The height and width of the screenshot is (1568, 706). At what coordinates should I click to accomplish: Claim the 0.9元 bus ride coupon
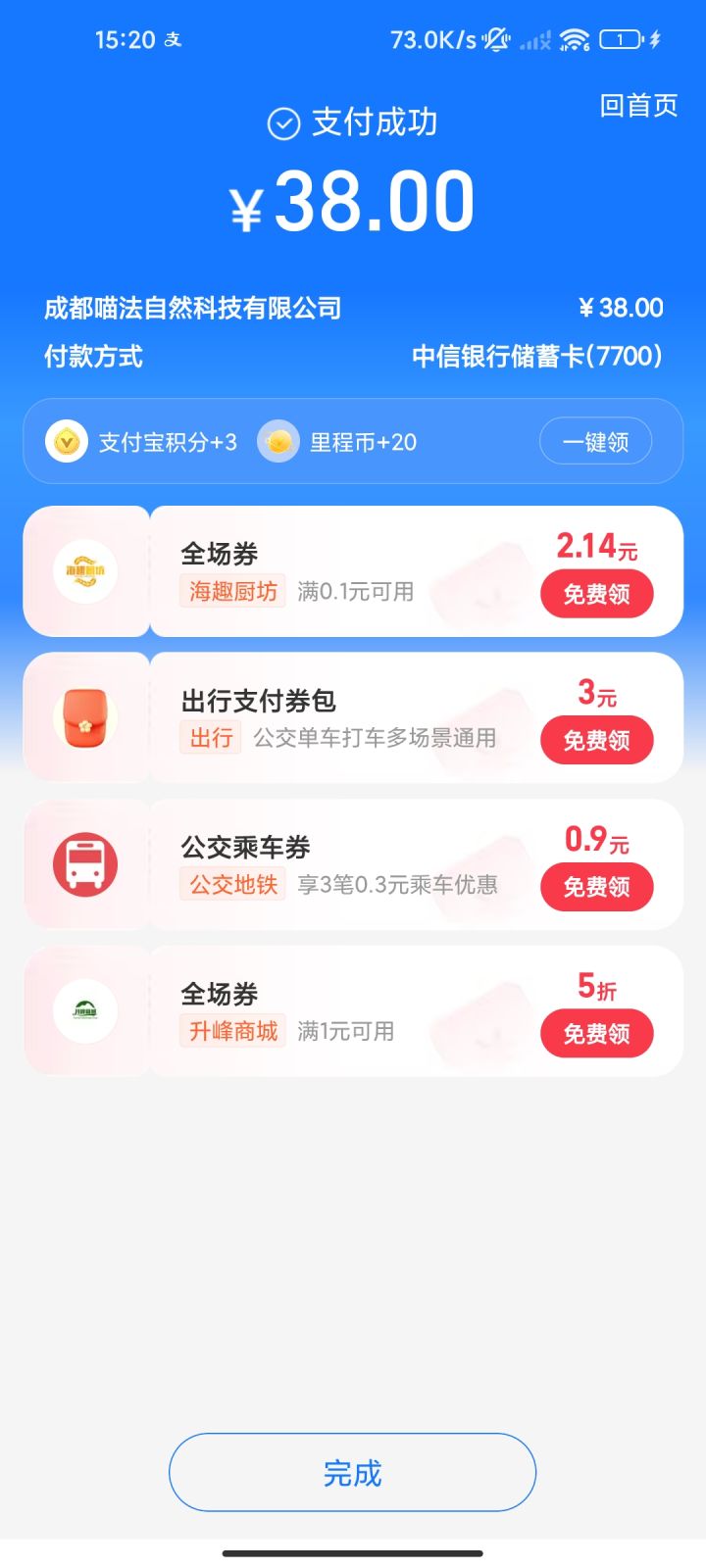(x=596, y=886)
